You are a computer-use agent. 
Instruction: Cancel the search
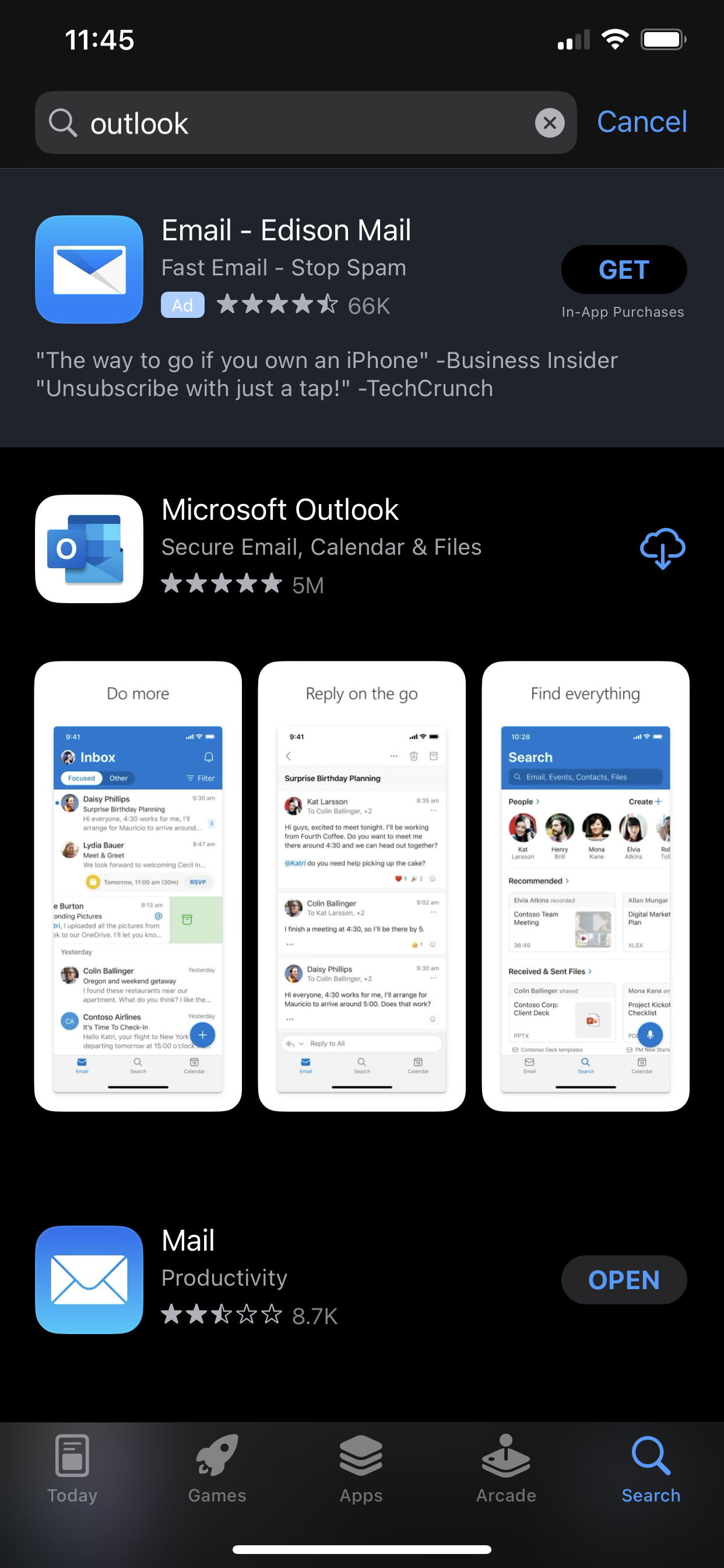tap(642, 122)
